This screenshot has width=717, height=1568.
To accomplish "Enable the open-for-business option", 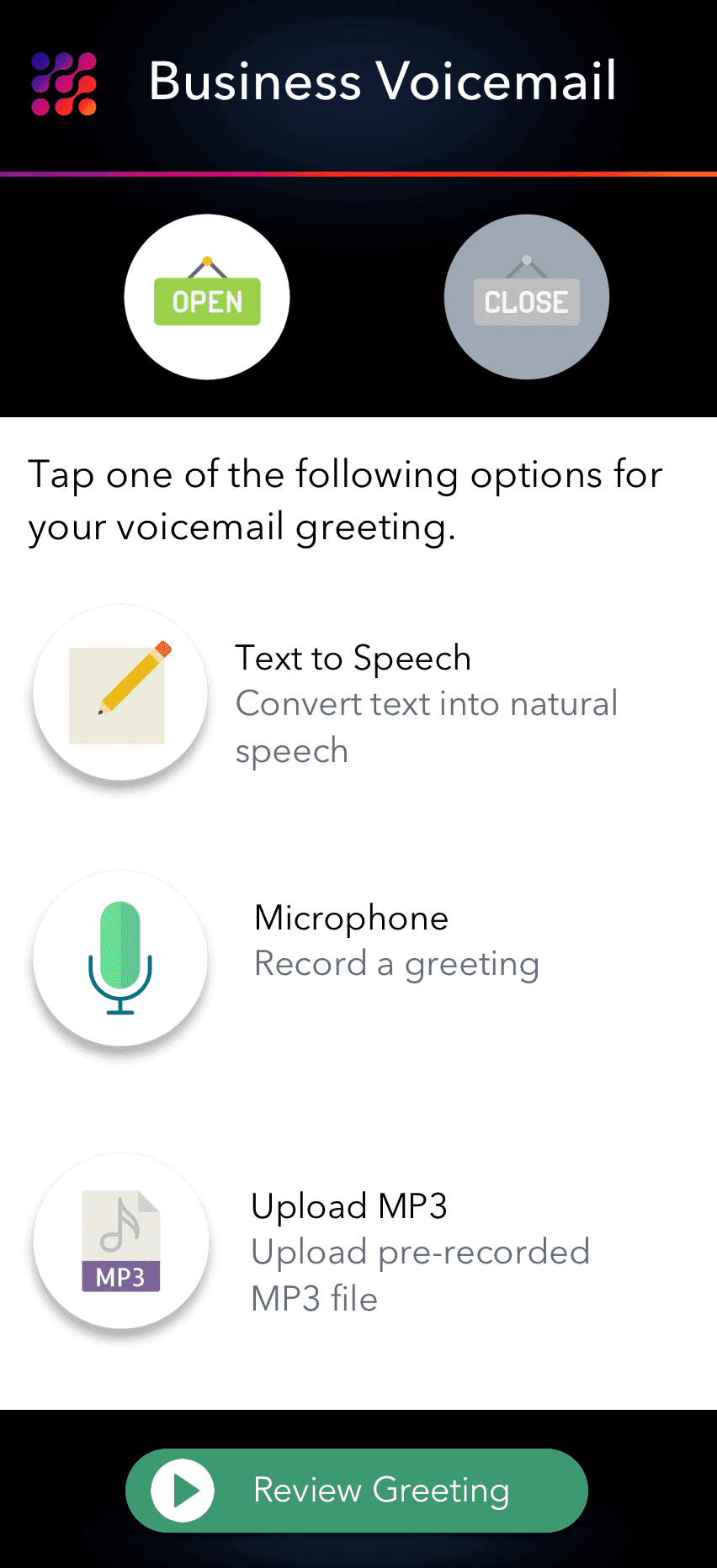I will (206, 297).
